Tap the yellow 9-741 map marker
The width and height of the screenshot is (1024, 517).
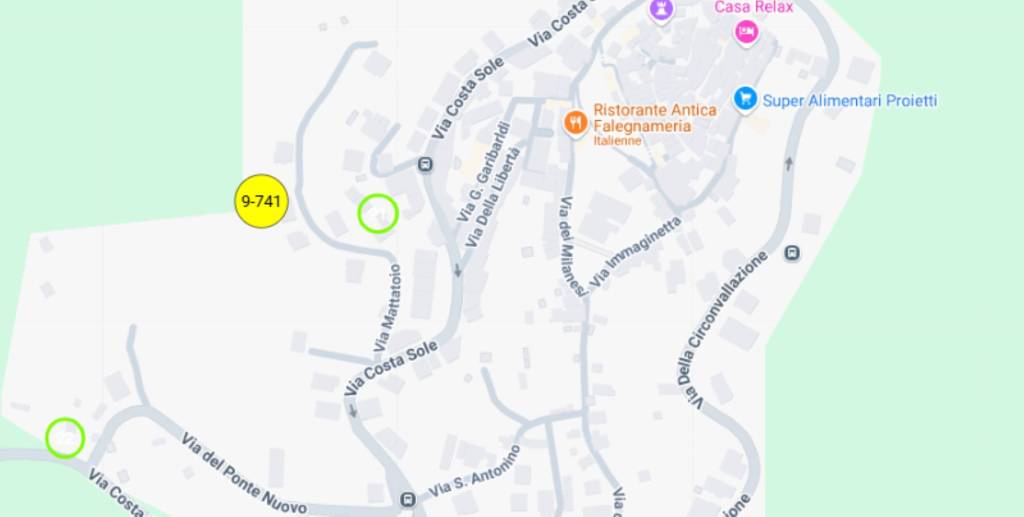tap(261, 201)
